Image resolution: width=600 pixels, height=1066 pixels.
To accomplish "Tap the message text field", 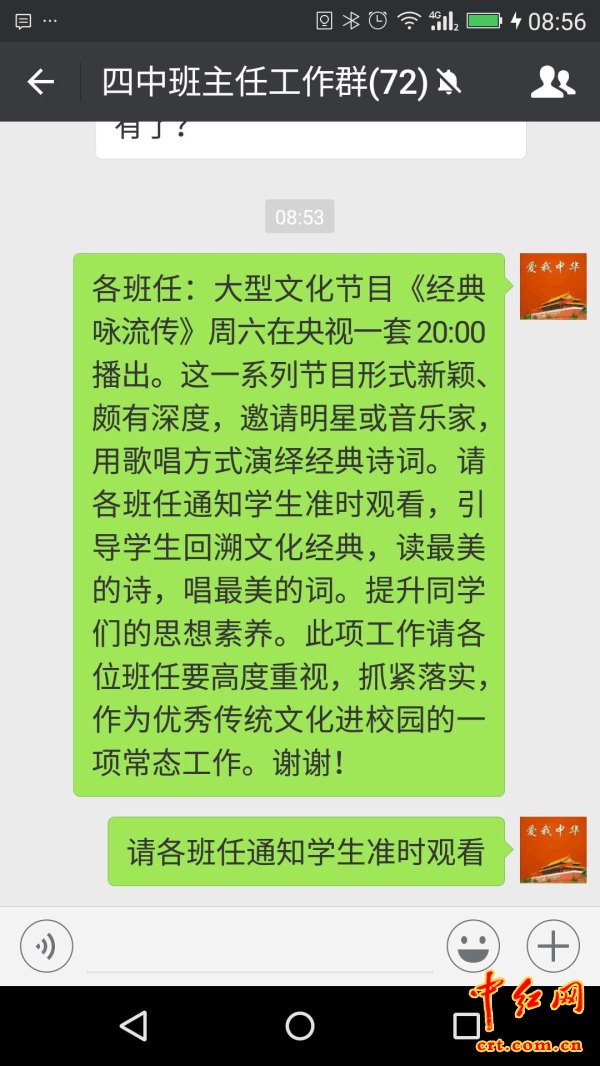I will click(x=260, y=947).
